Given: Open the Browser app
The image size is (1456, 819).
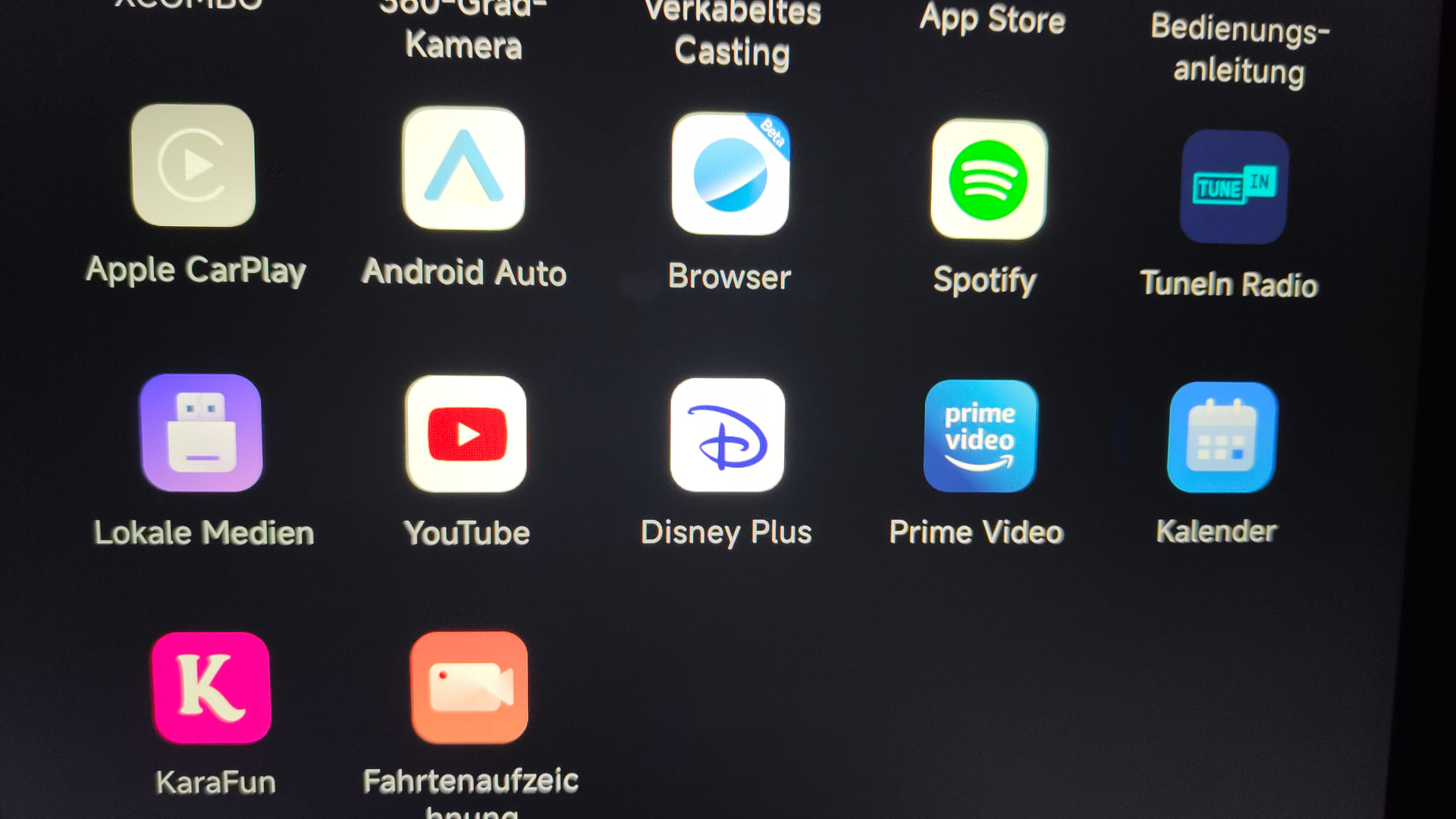Looking at the screenshot, I should click(730, 174).
